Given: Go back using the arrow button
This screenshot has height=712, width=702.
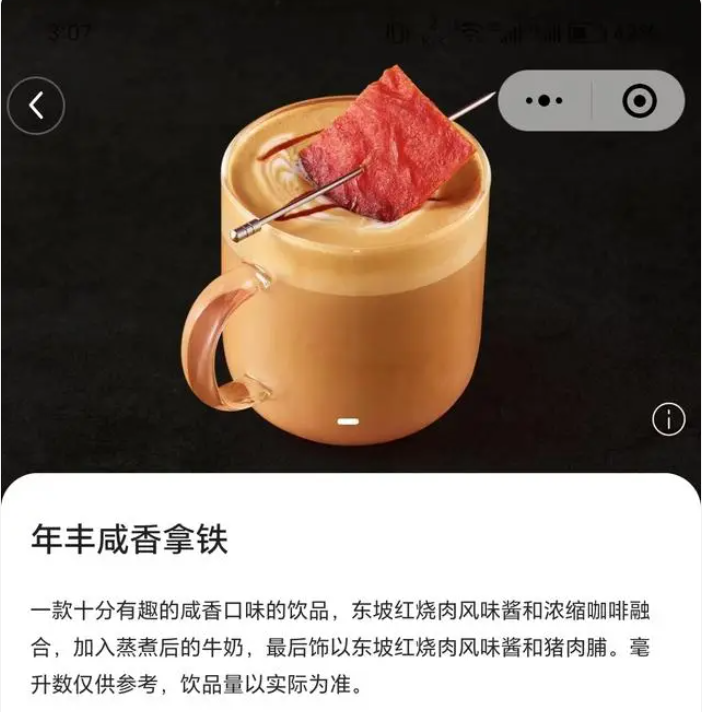Looking at the screenshot, I should coord(36,105).
